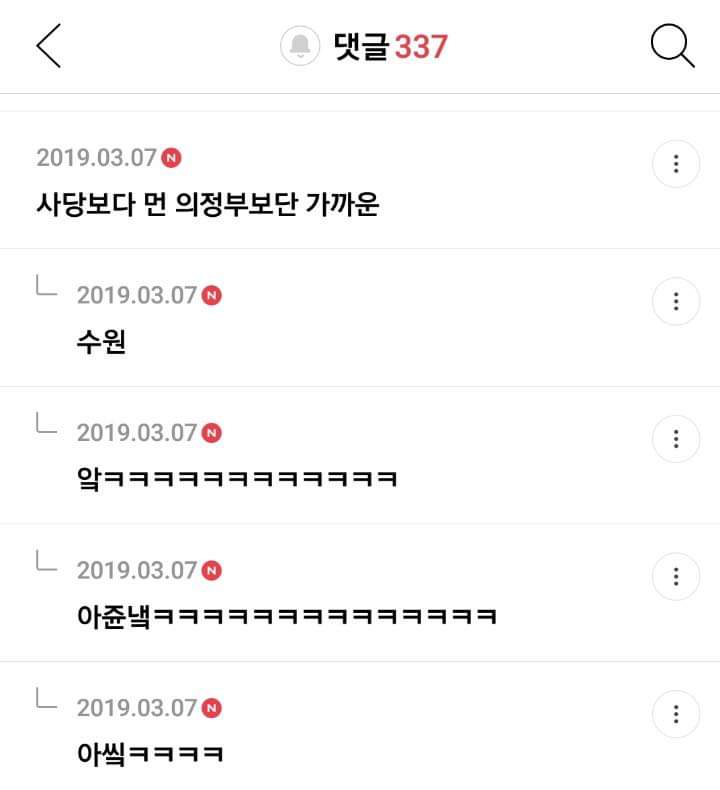The width and height of the screenshot is (720, 790).
Task: Open the comment search magnifier
Action: [672, 46]
